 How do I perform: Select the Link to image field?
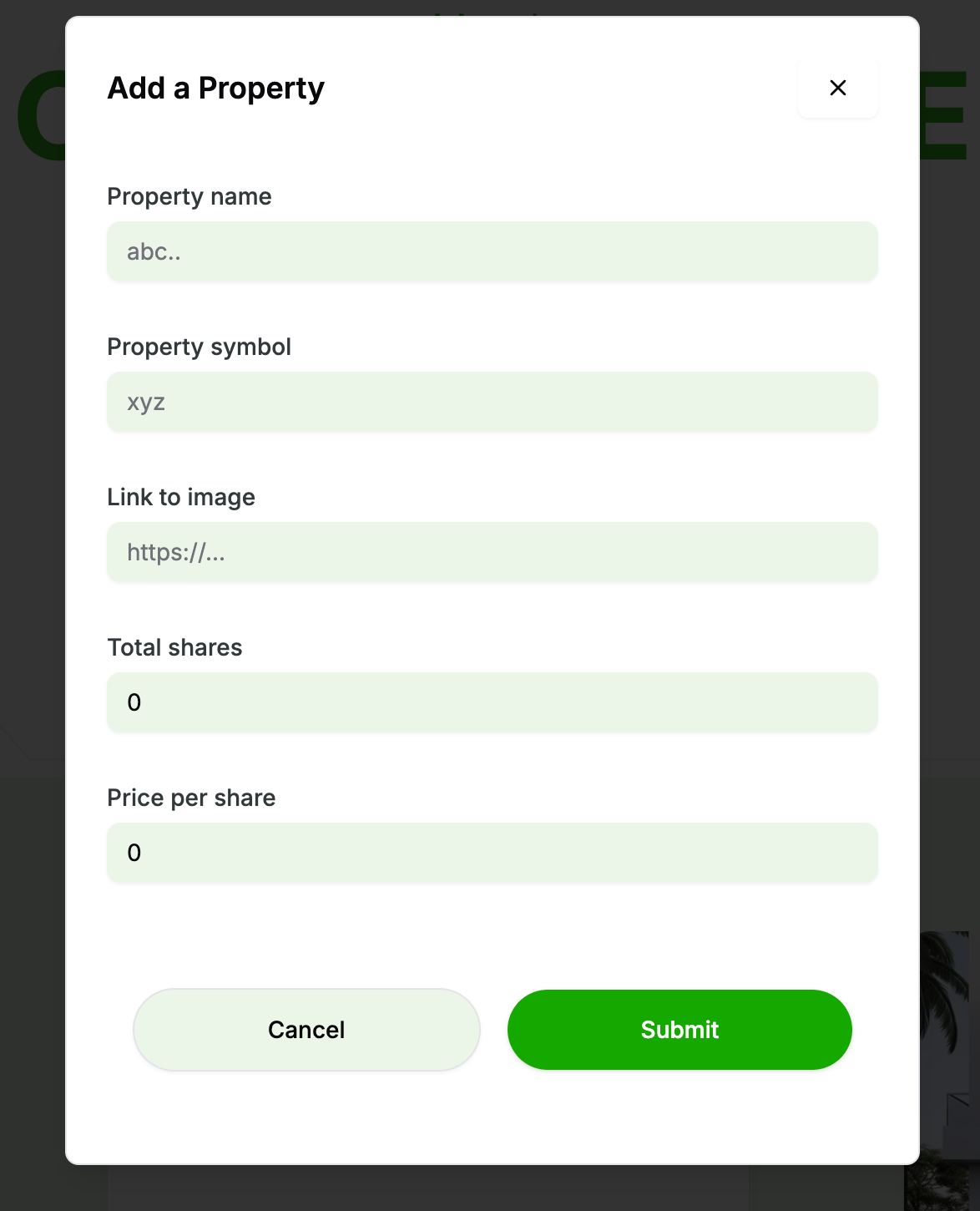click(492, 552)
